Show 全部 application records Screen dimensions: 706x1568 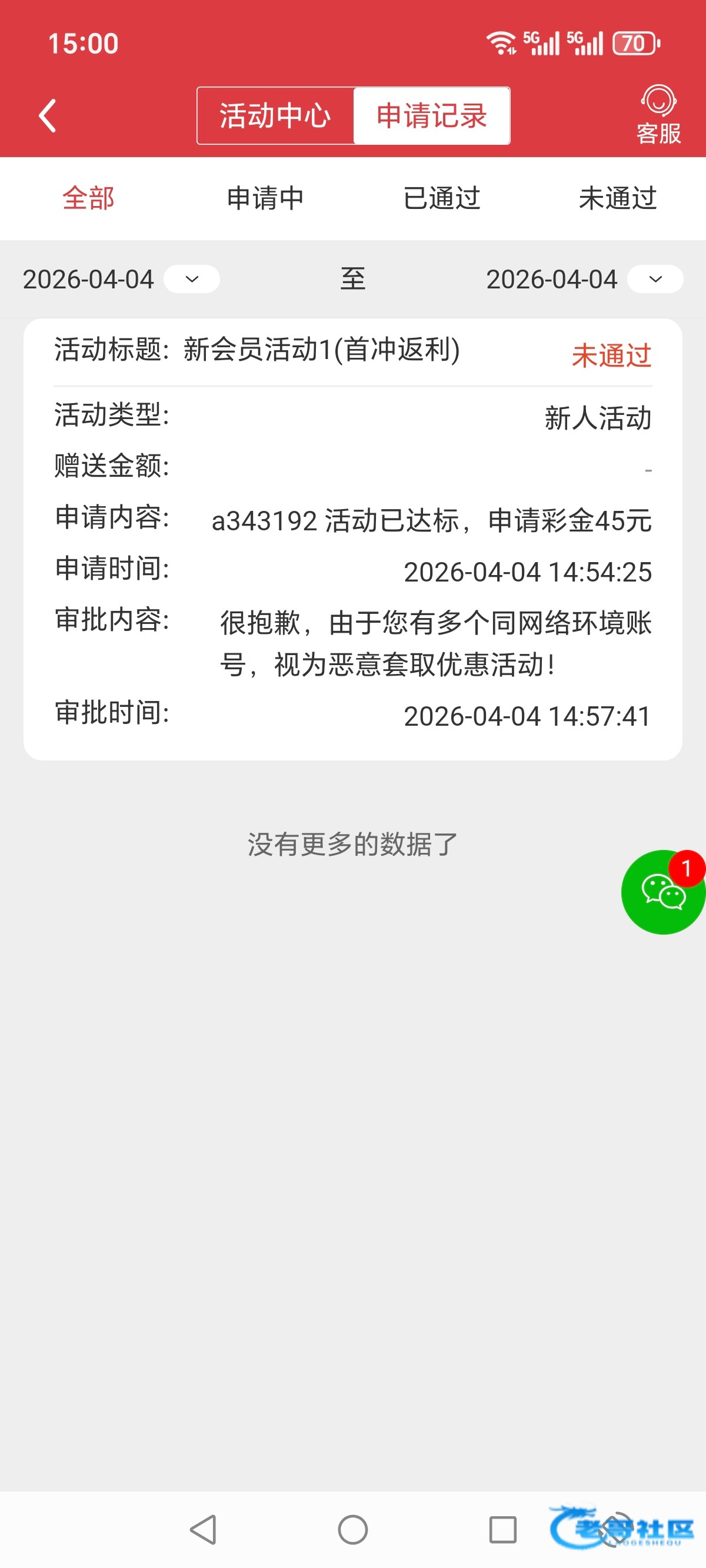pos(88,198)
